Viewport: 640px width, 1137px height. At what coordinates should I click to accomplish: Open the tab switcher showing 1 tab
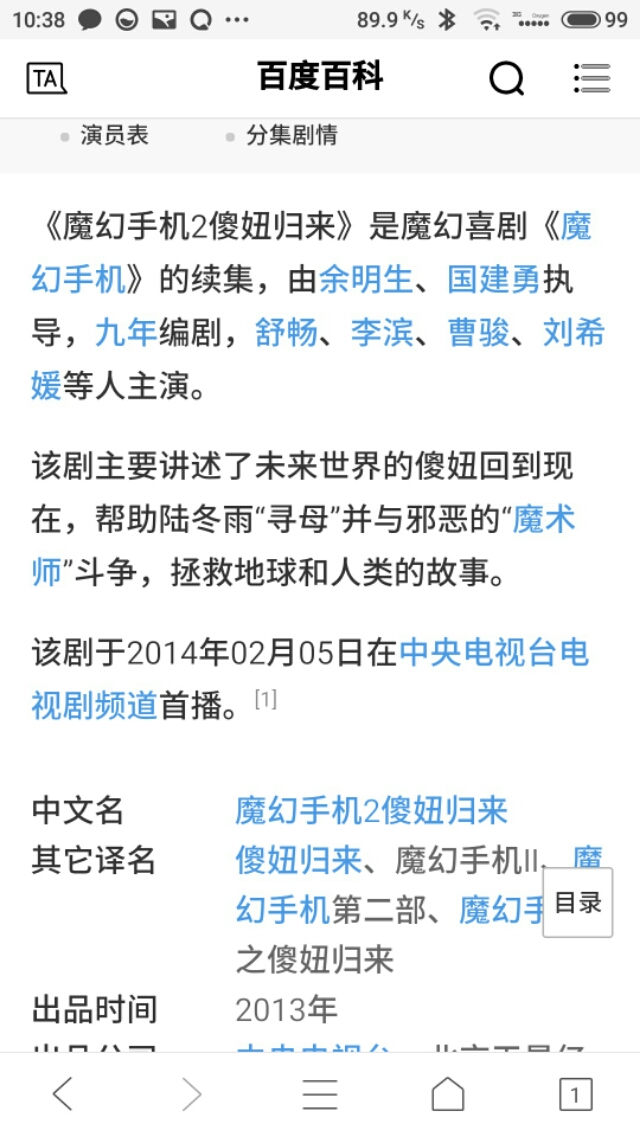tap(575, 1095)
